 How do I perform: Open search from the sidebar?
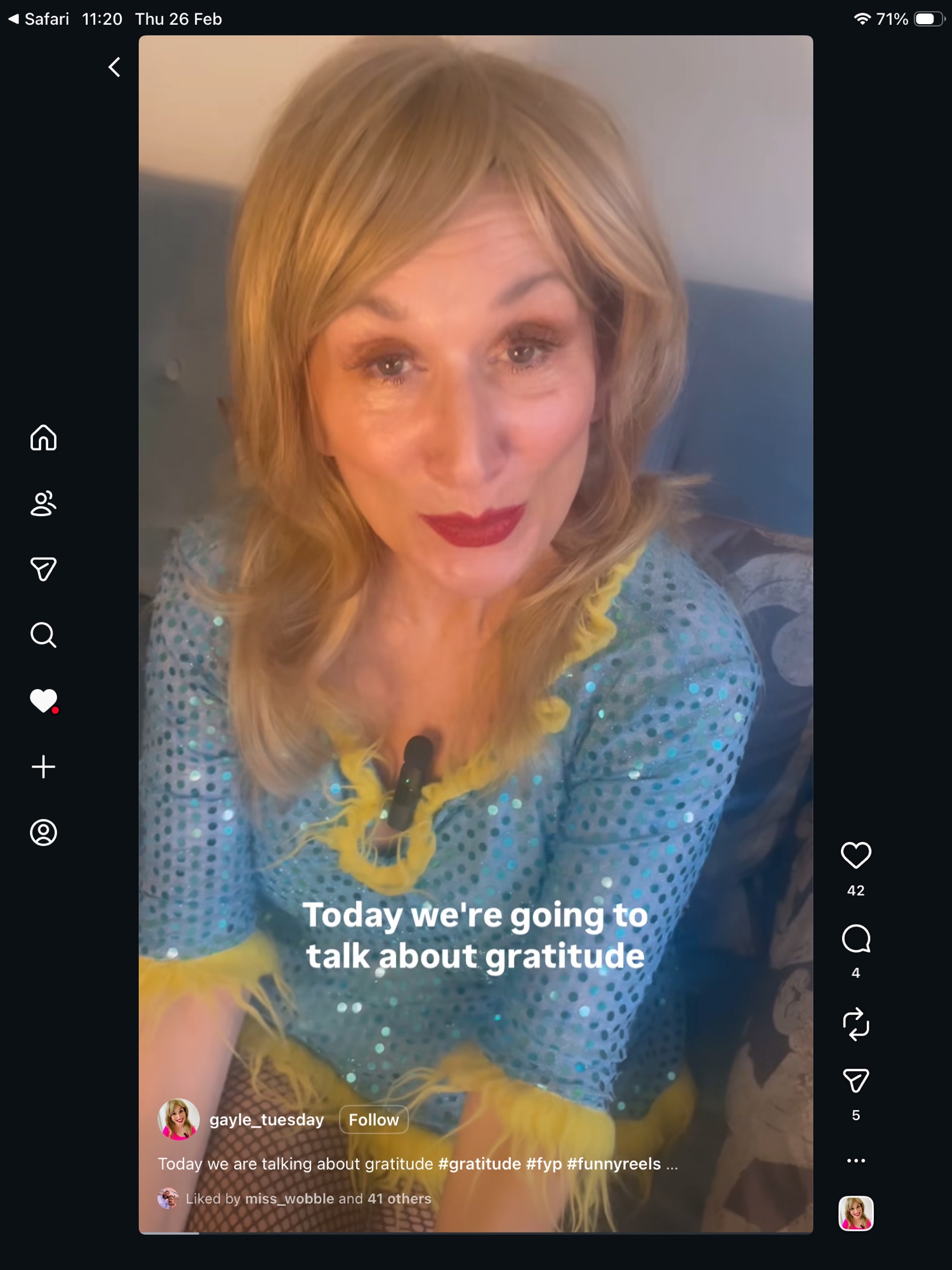coord(43,635)
